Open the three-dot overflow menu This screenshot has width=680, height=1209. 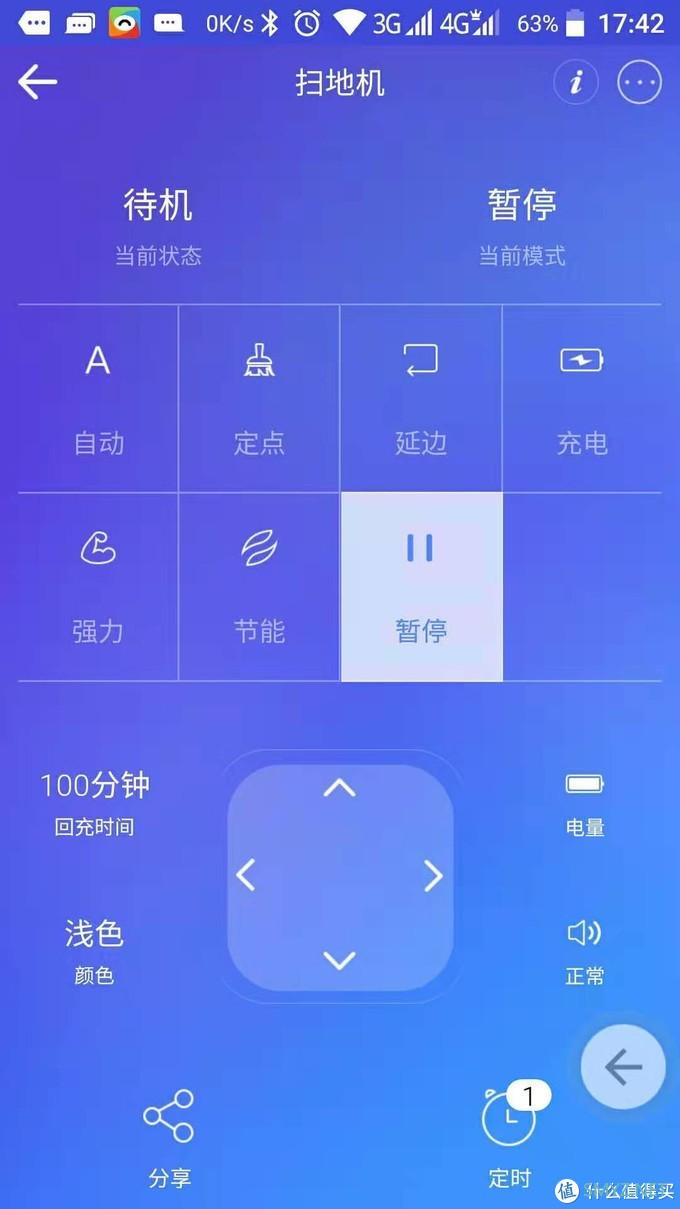[x=640, y=83]
